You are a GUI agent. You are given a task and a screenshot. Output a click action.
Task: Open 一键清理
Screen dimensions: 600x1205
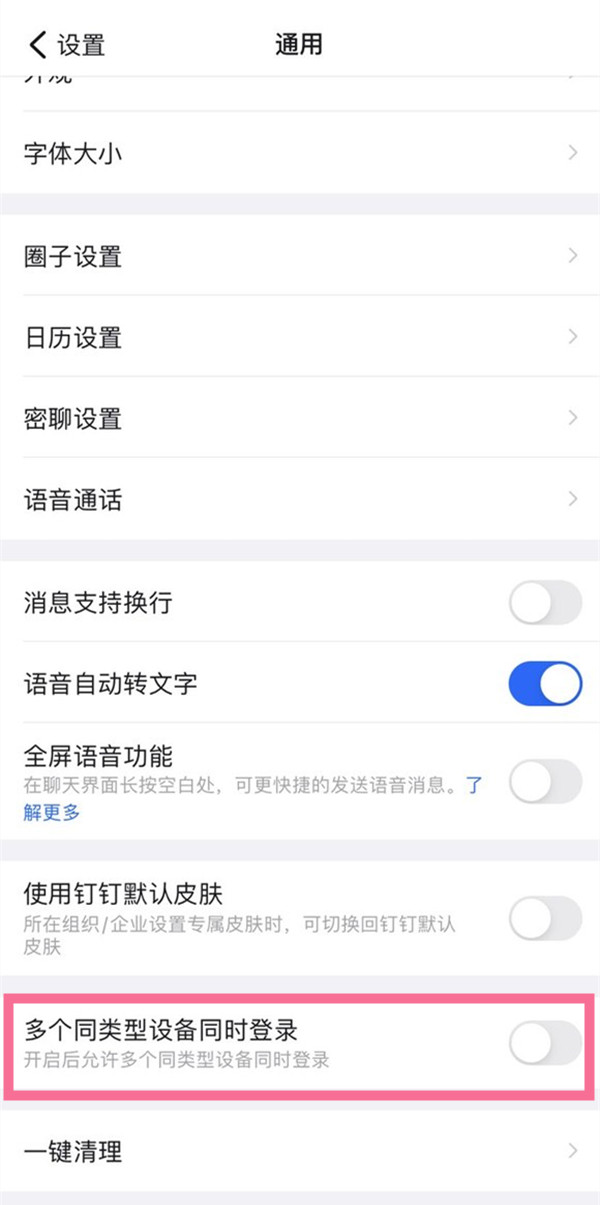300,1151
